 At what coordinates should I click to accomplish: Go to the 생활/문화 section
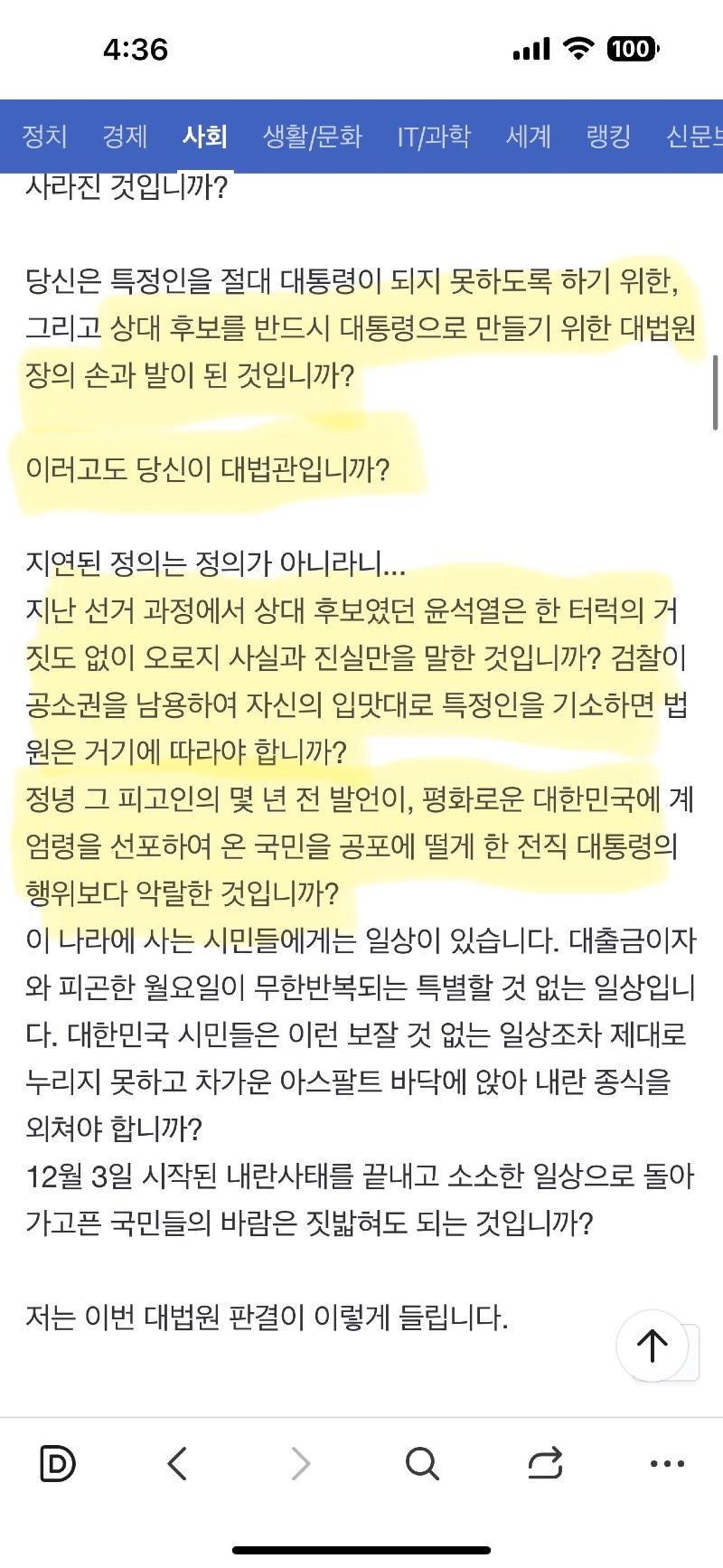click(x=312, y=137)
